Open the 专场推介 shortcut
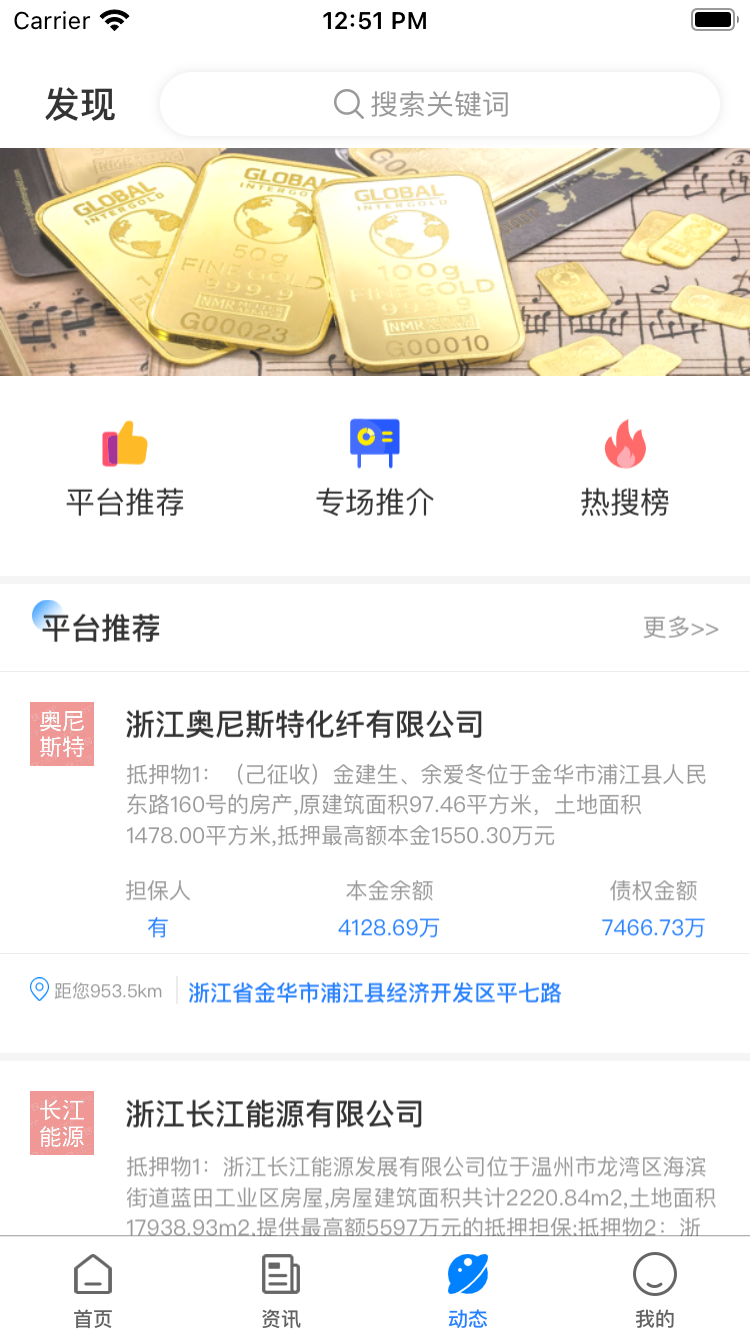This screenshot has width=750, height=1334. 375,468
